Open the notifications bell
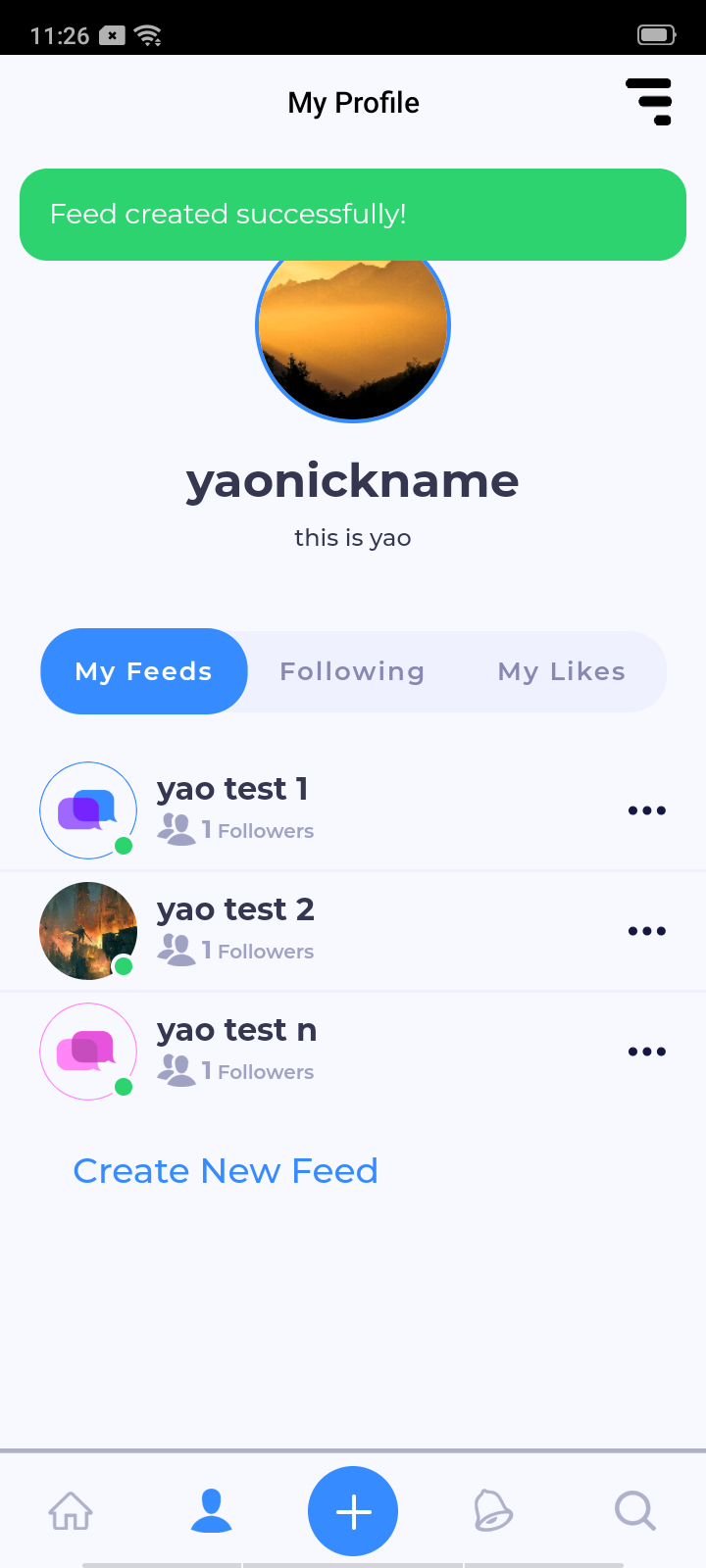Screen dimensions: 706x1568 click(492, 1510)
